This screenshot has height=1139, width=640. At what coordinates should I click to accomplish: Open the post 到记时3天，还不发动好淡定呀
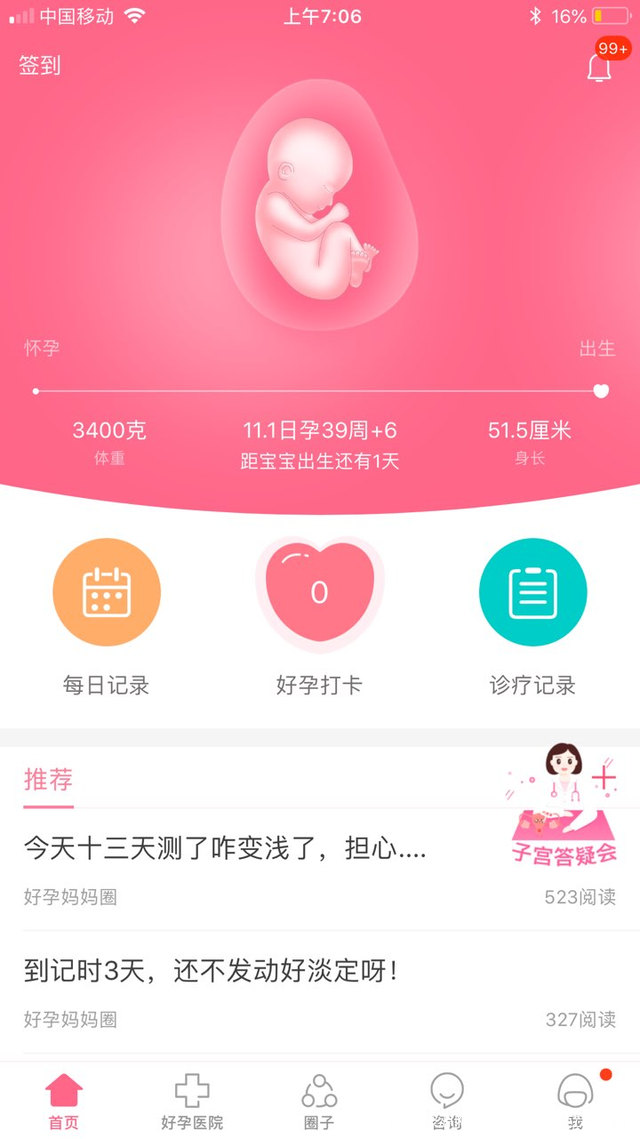212,970
